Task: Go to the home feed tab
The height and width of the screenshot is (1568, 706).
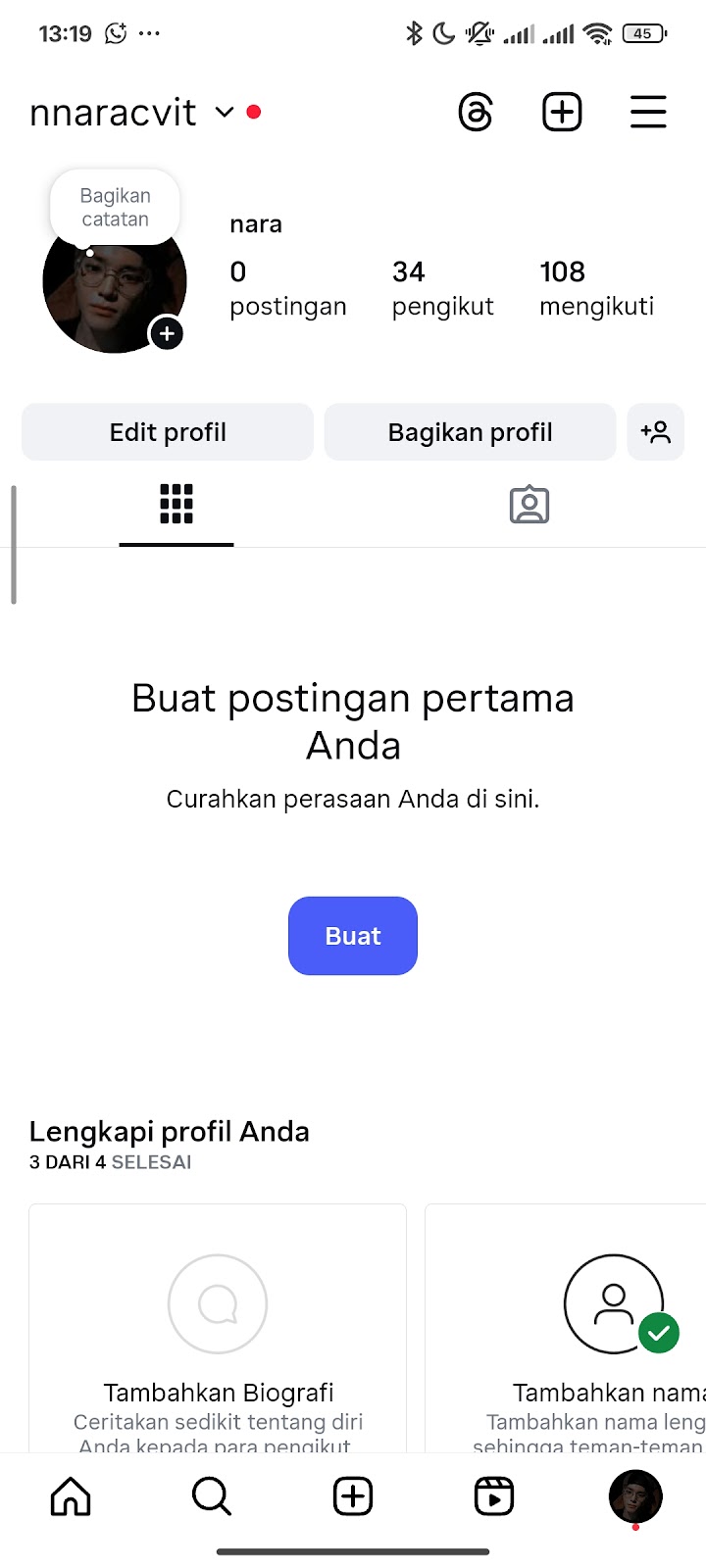Action: click(x=71, y=1496)
